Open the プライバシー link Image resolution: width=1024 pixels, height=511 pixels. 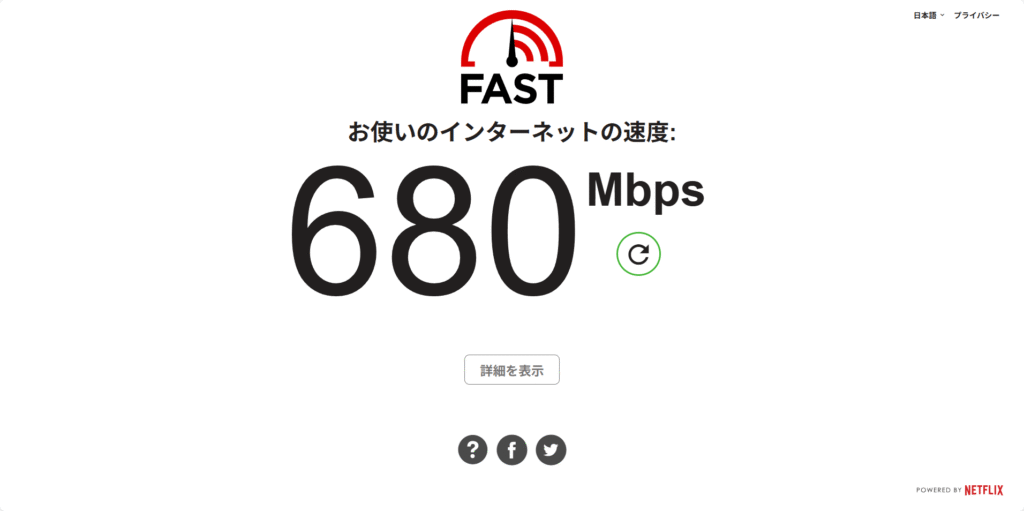click(x=976, y=16)
